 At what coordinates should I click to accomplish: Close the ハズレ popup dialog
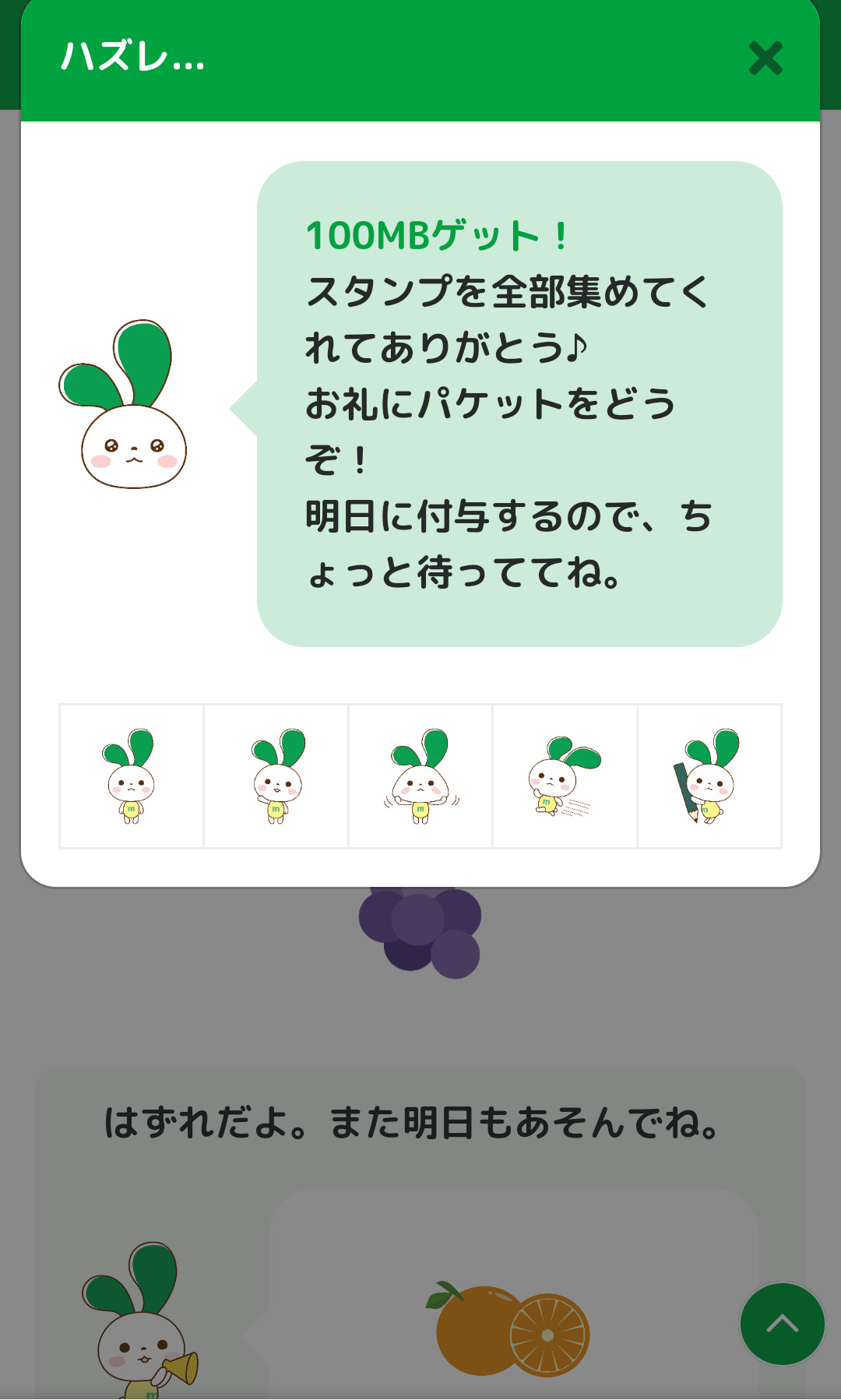click(x=765, y=58)
